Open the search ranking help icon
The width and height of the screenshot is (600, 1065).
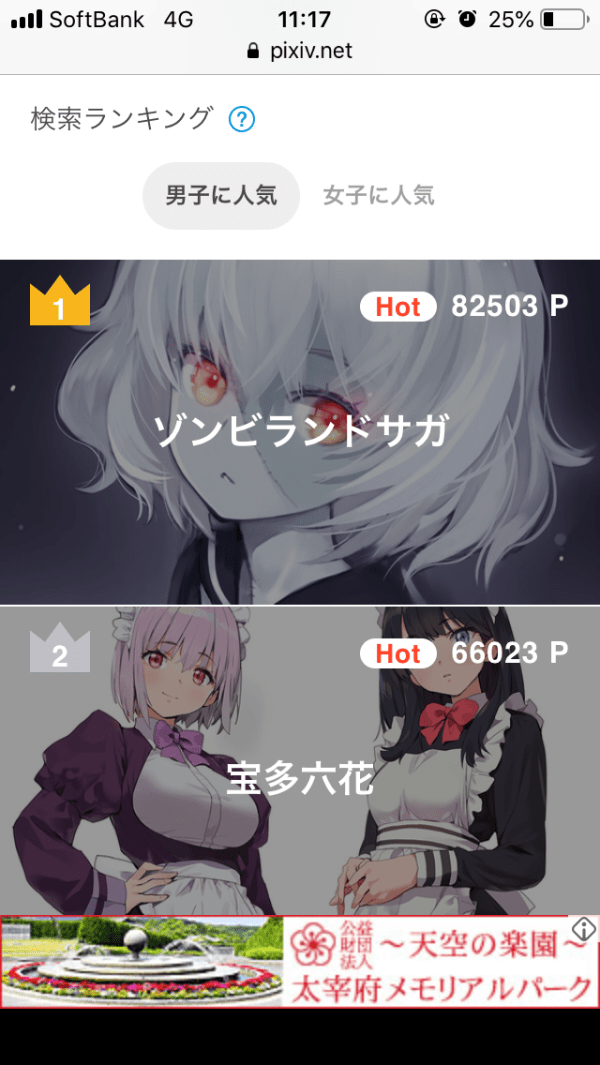242,120
